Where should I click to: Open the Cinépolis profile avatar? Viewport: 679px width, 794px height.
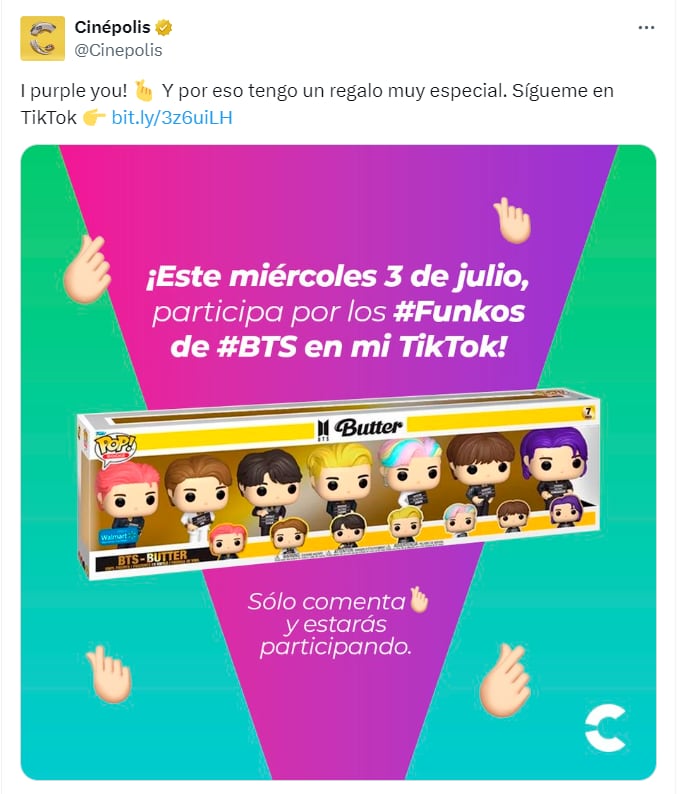pos(42,38)
